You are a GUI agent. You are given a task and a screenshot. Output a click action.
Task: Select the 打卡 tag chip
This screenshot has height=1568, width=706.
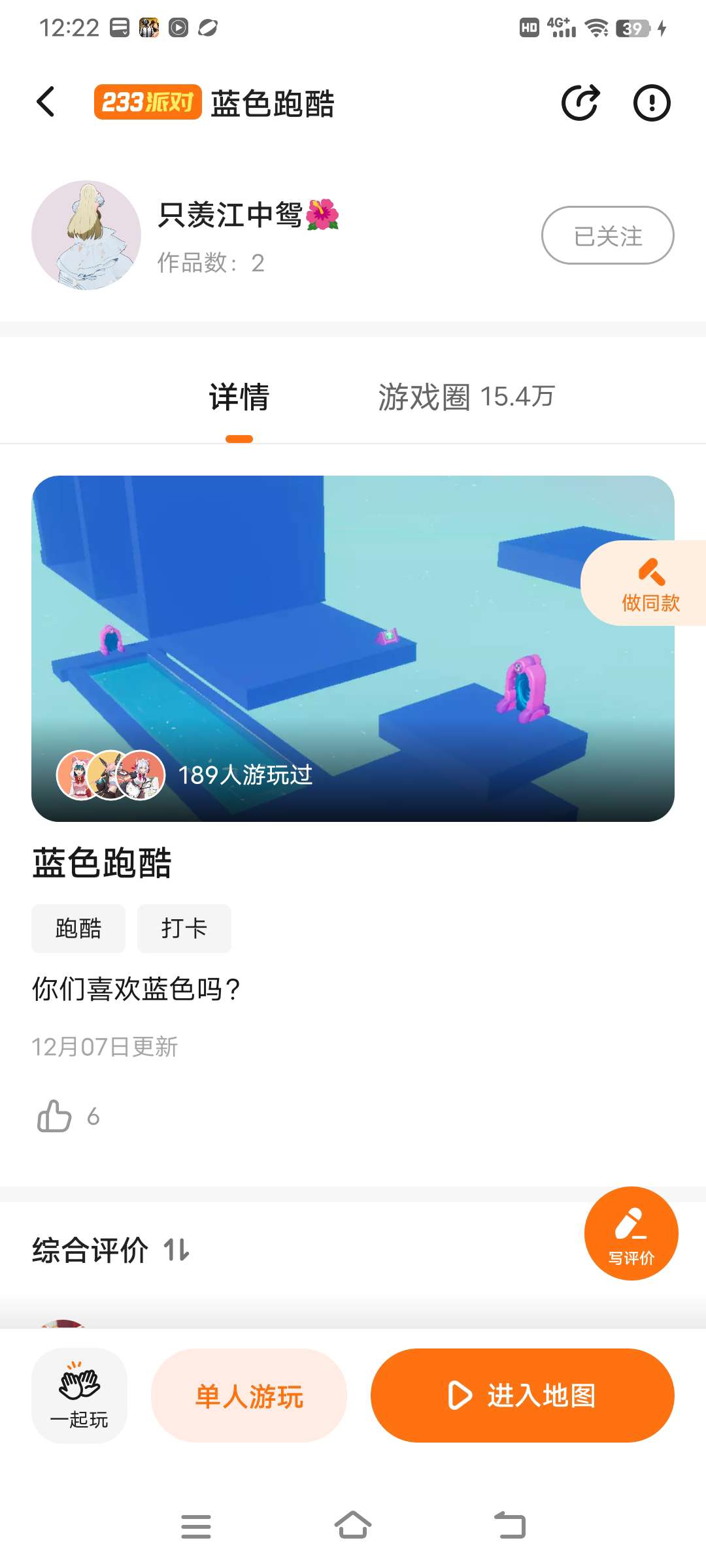[184, 928]
